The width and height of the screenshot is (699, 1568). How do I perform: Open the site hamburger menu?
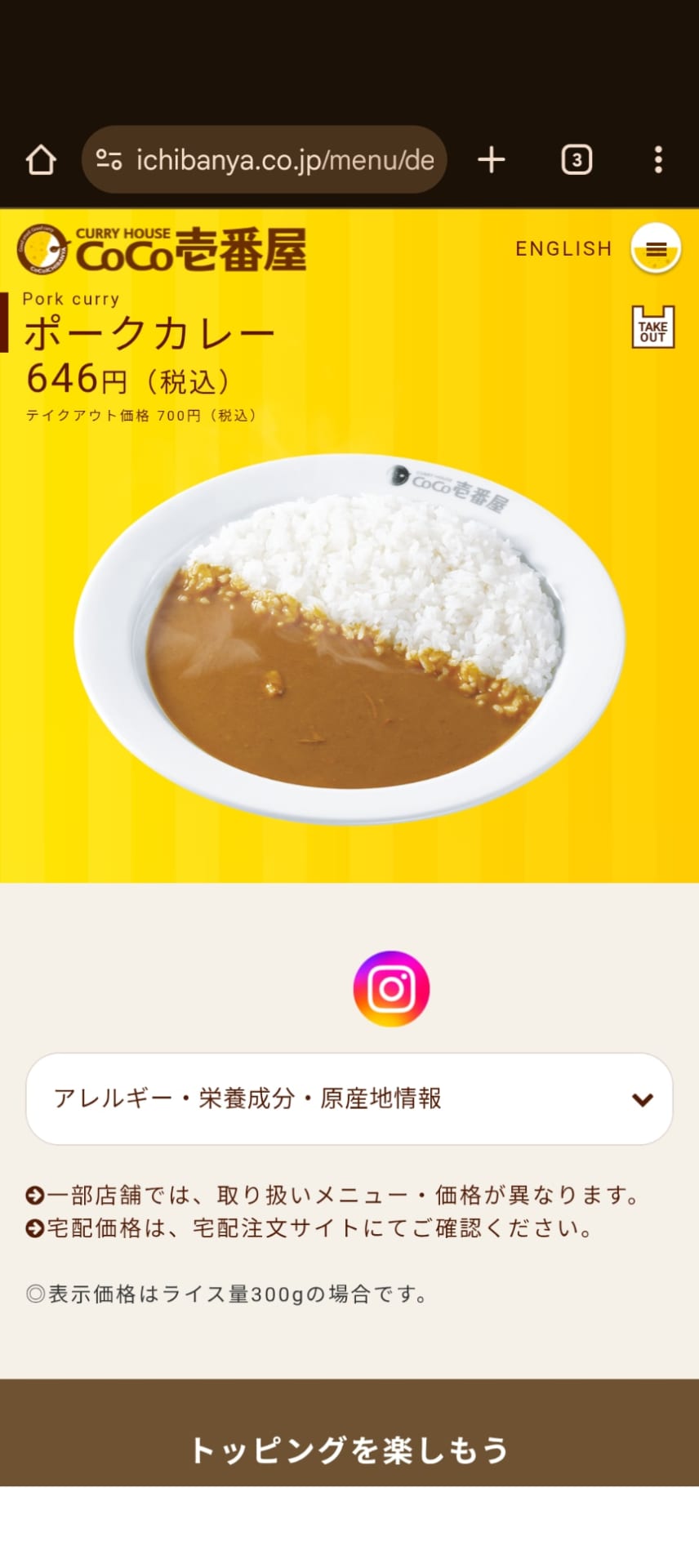coord(656,249)
